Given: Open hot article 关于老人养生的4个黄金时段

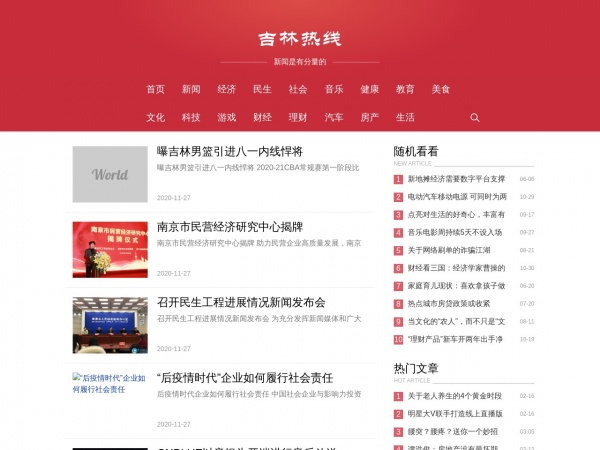Looking at the screenshot, I should (456, 396).
